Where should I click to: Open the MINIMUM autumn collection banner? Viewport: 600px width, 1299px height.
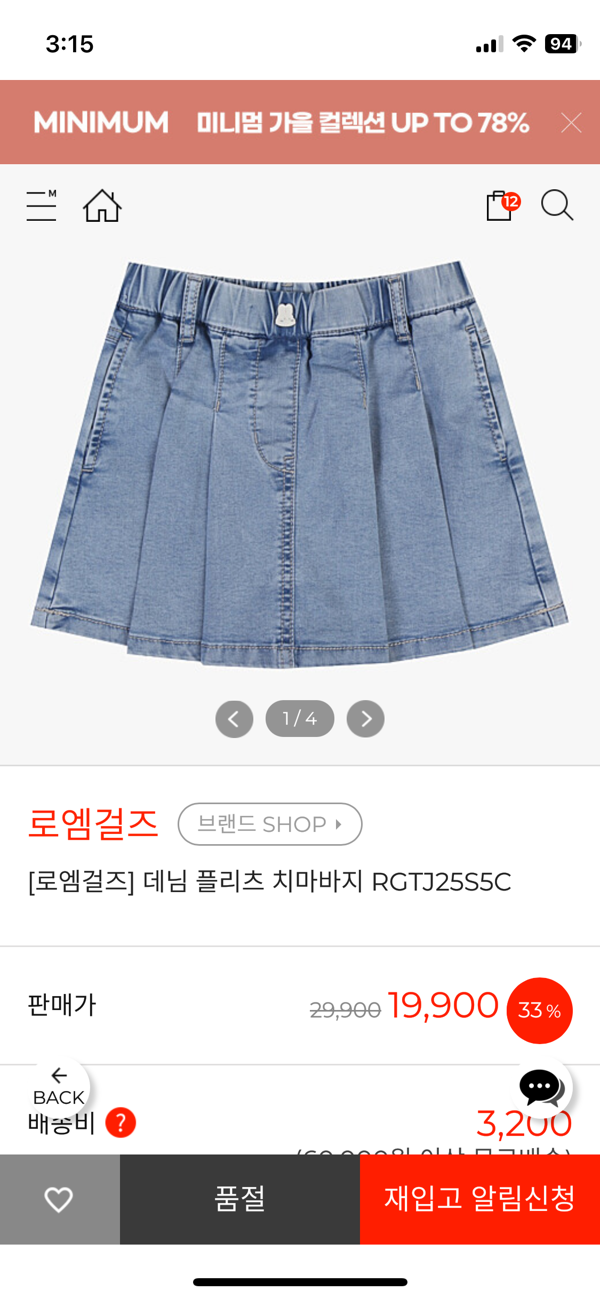281,123
